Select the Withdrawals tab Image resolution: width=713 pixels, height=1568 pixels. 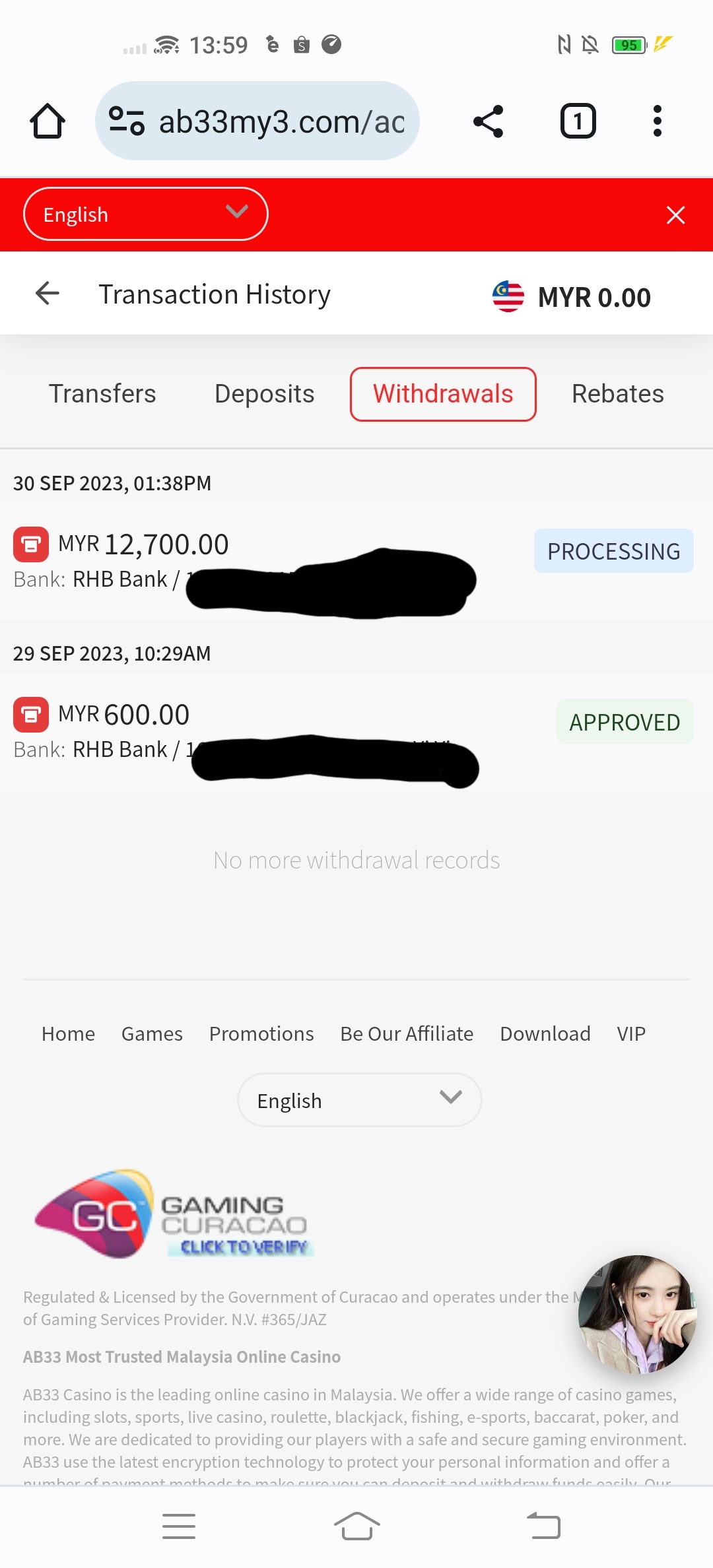[x=443, y=394]
